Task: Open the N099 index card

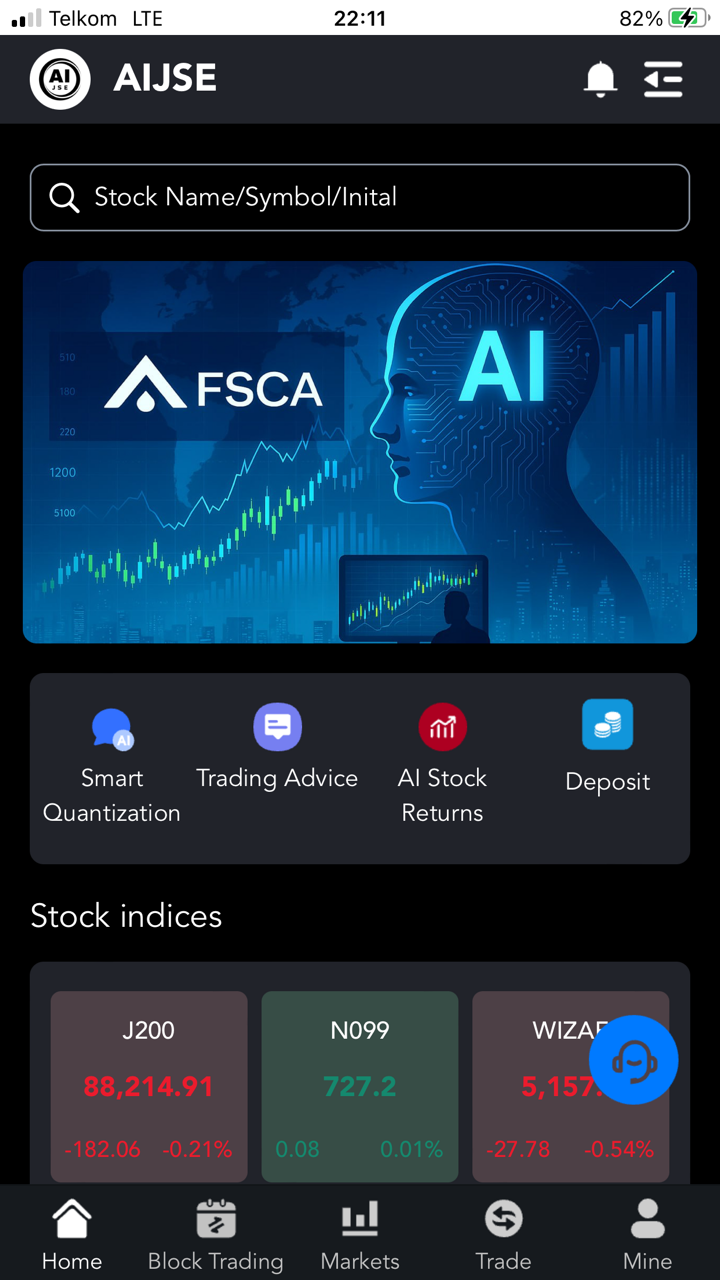Action: point(360,1086)
